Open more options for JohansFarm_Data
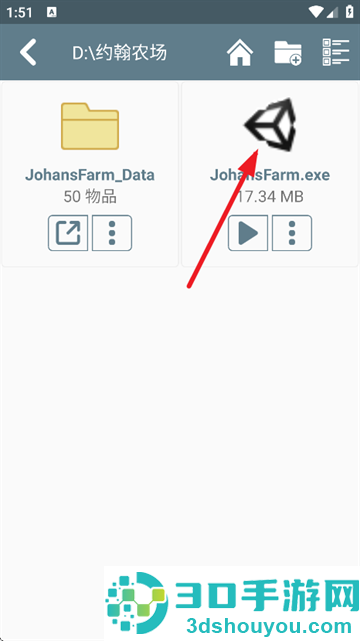The width and height of the screenshot is (360, 641). 112,233
